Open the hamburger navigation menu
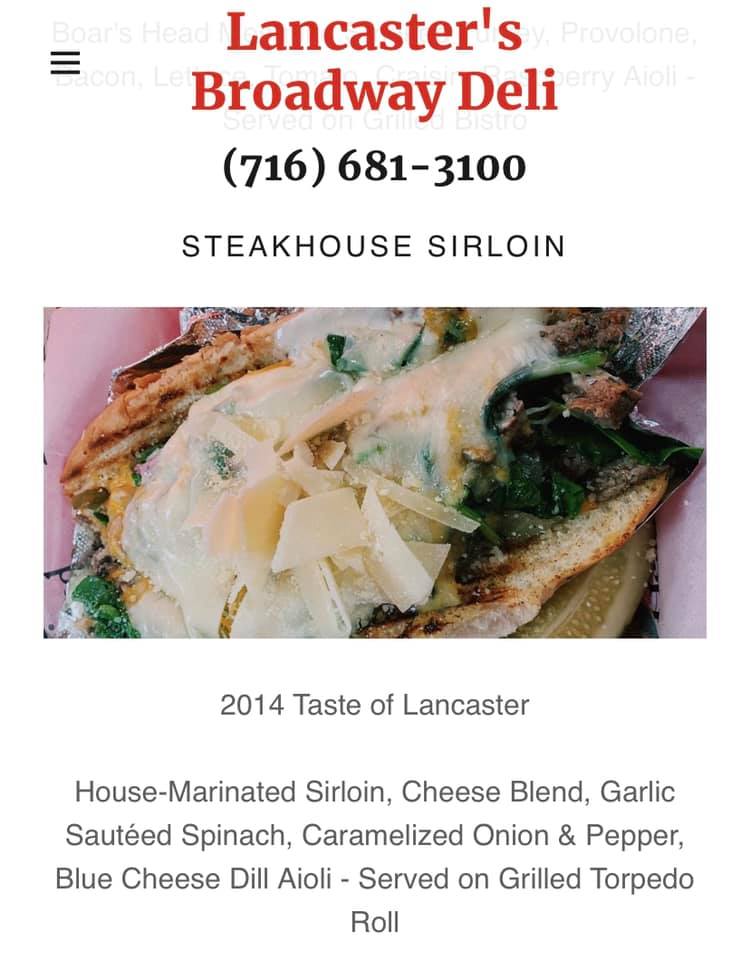 pyautogui.click(x=65, y=63)
